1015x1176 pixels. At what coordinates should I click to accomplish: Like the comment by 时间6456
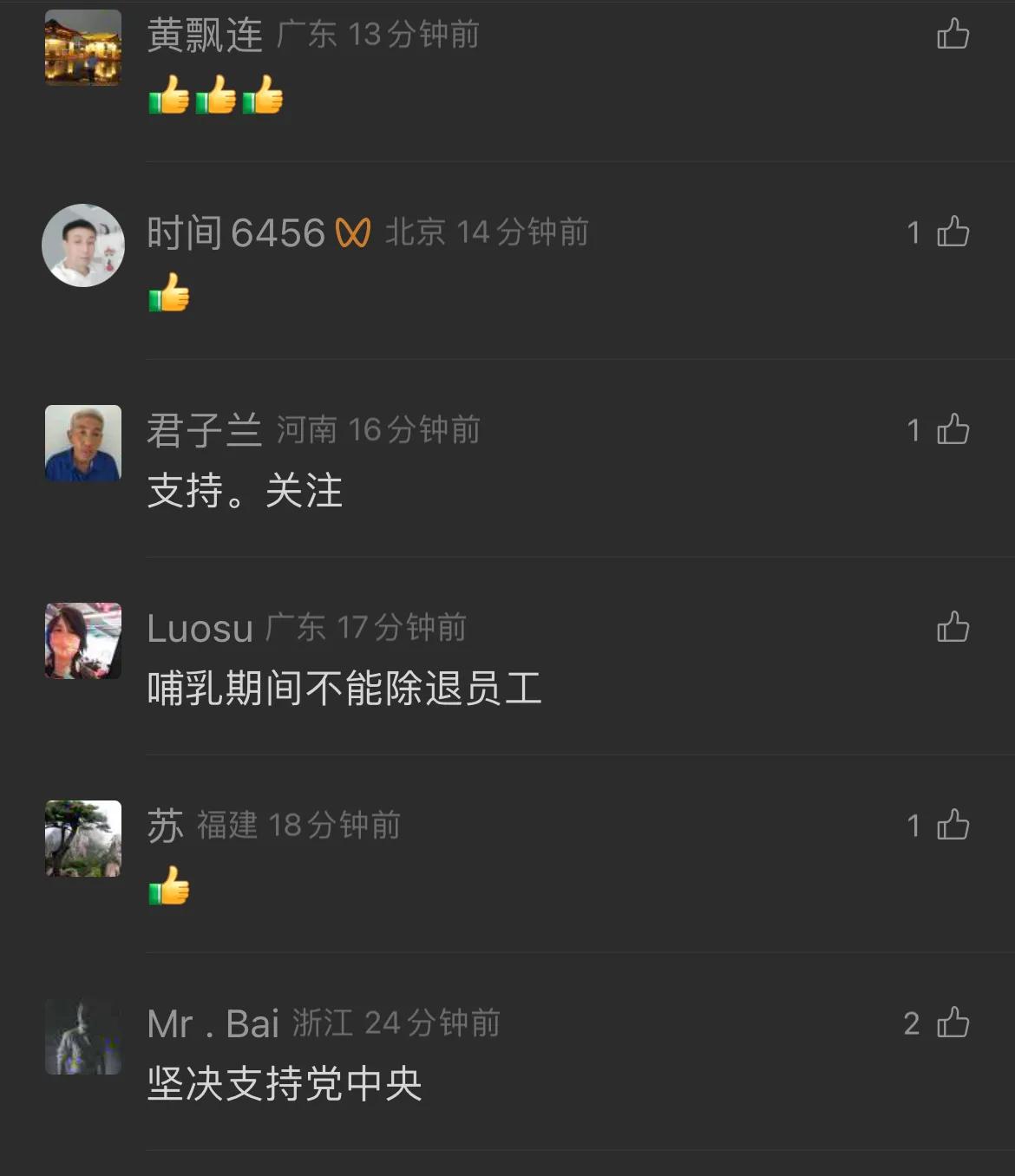(953, 232)
